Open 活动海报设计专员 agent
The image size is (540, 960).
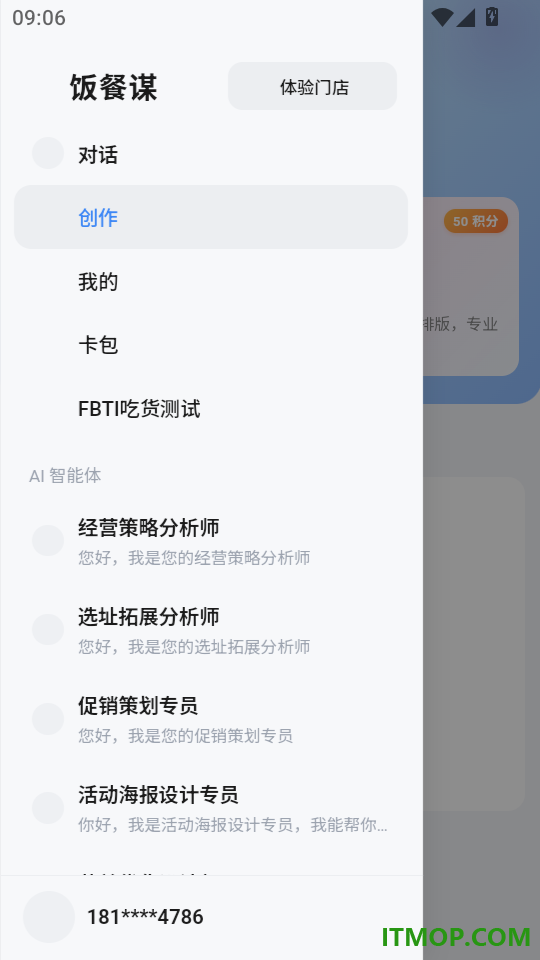coord(211,808)
